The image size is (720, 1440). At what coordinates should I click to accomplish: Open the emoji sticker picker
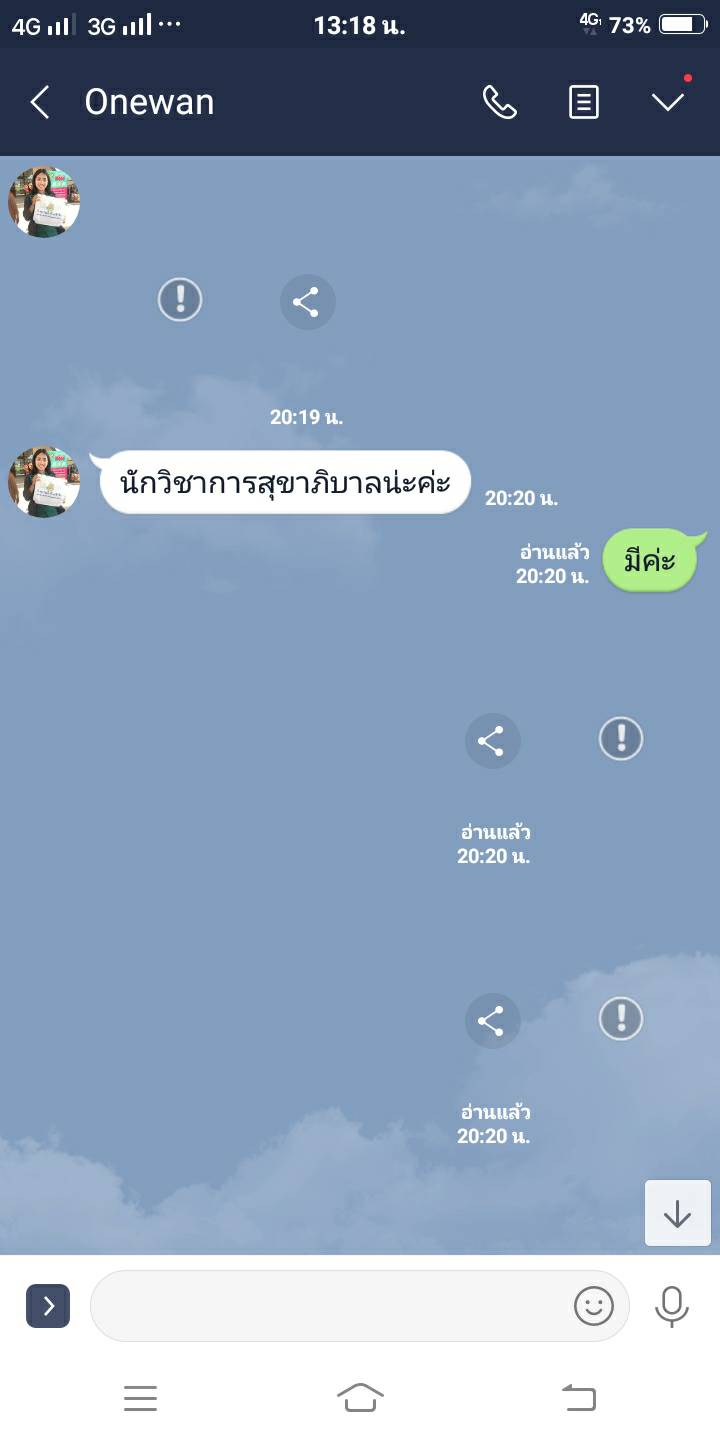click(x=593, y=1305)
